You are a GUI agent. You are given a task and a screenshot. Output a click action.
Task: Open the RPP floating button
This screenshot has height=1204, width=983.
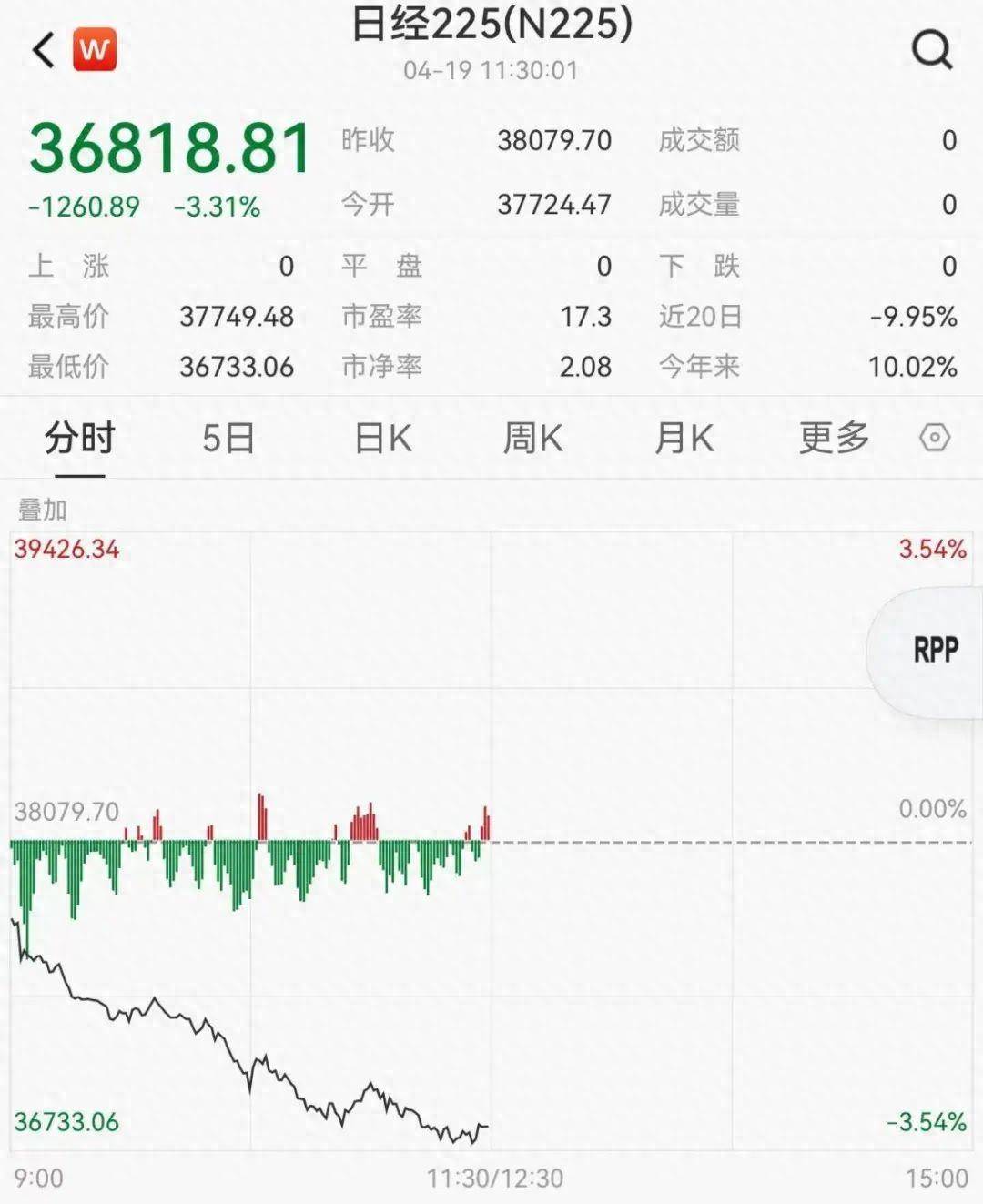[x=935, y=650]
